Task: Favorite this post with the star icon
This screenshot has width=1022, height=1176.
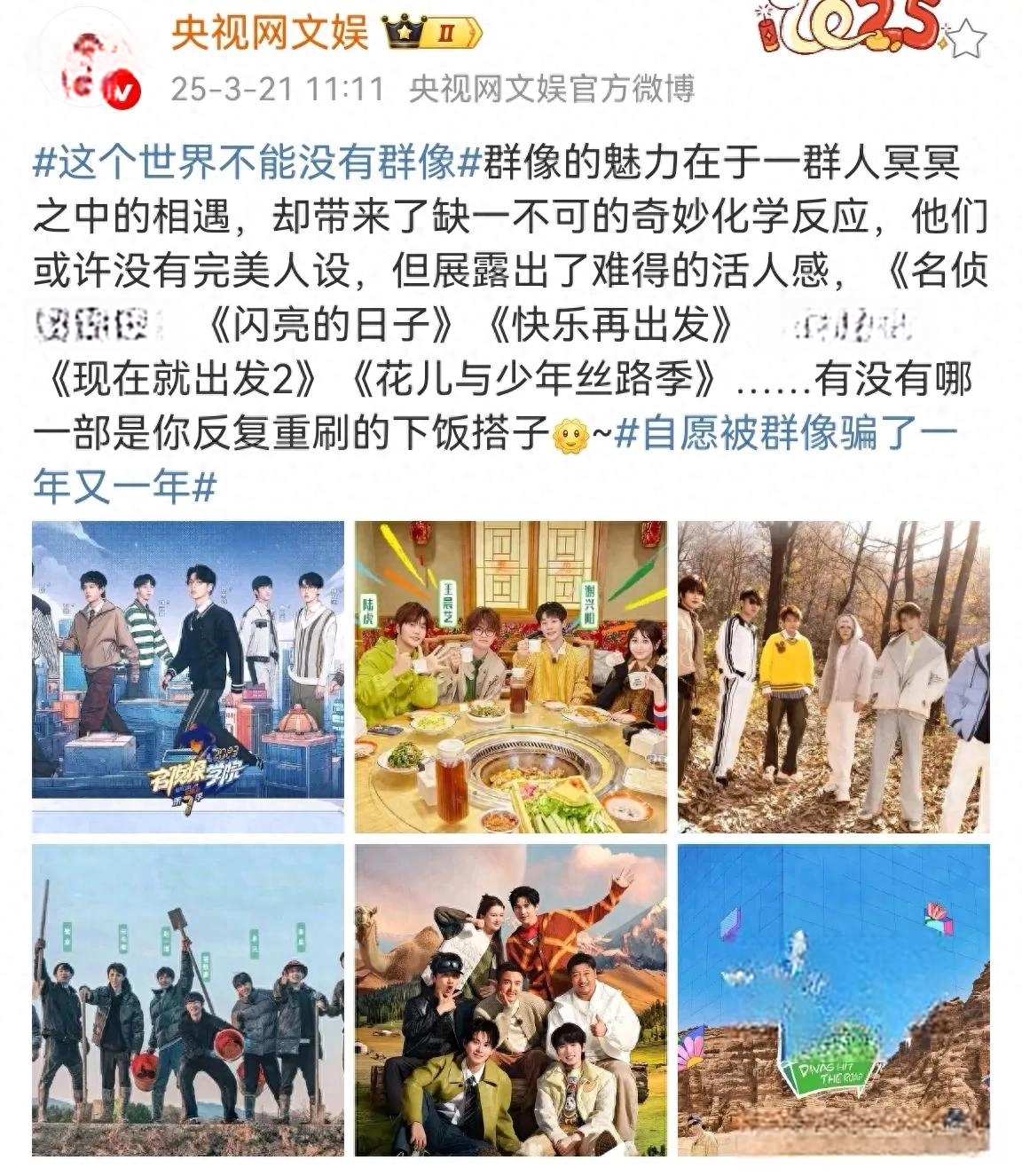Action: [x=971, y=39]
